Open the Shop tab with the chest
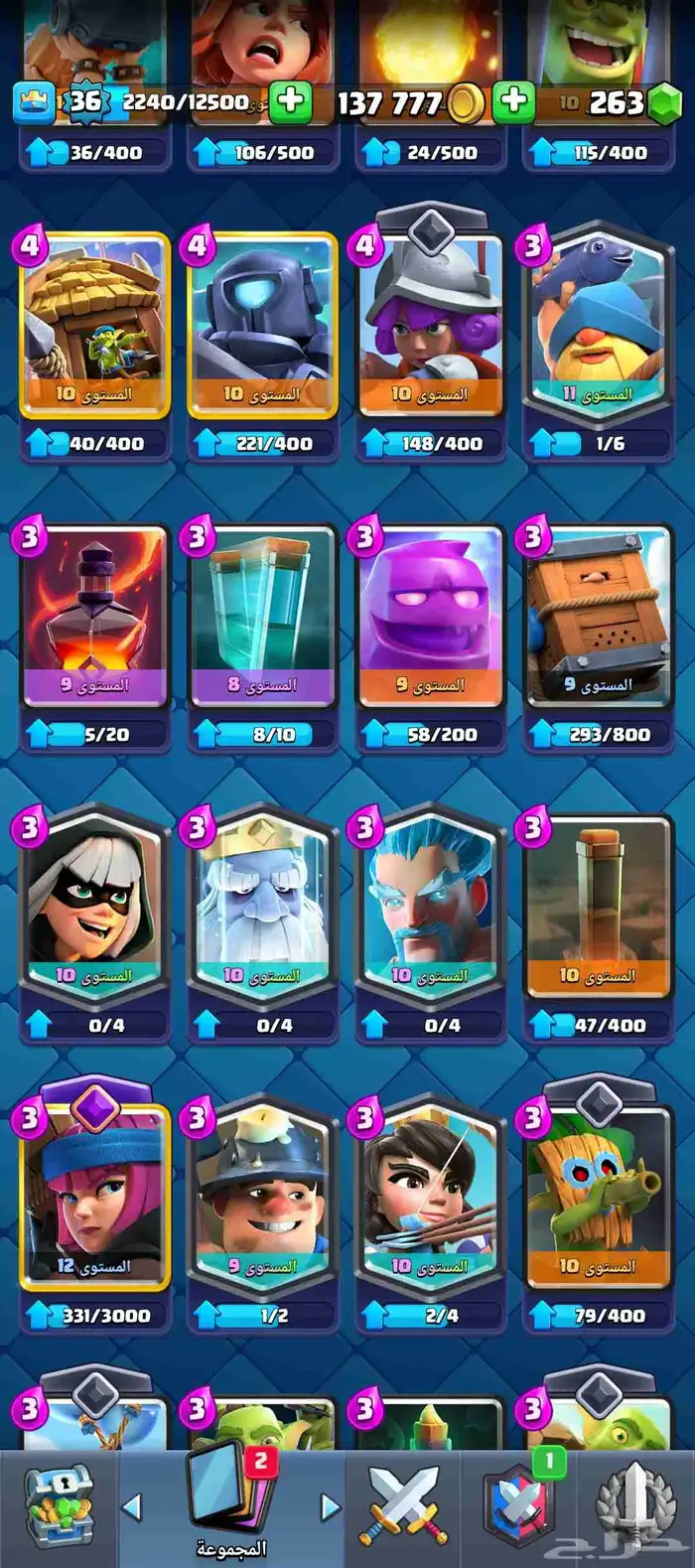Image resolution: width=695 pixels, height=1568 pixels. point(60,1506)
